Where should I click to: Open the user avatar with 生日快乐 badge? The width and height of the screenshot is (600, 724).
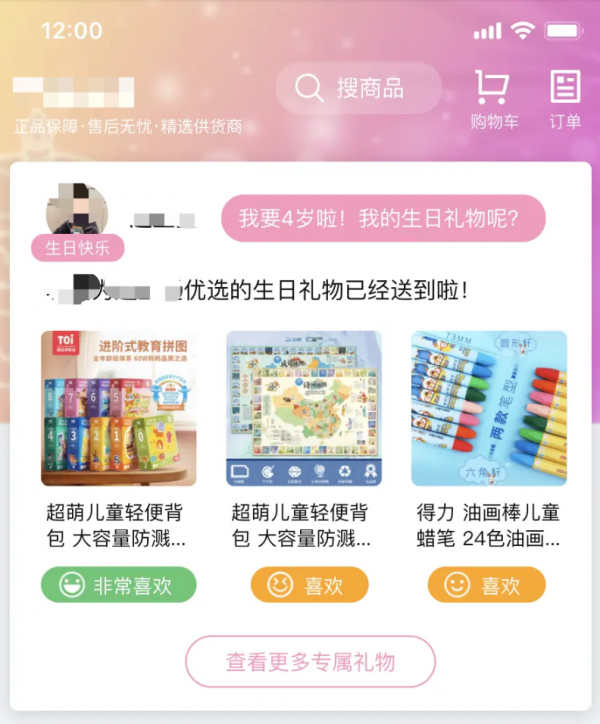point(78,212)
